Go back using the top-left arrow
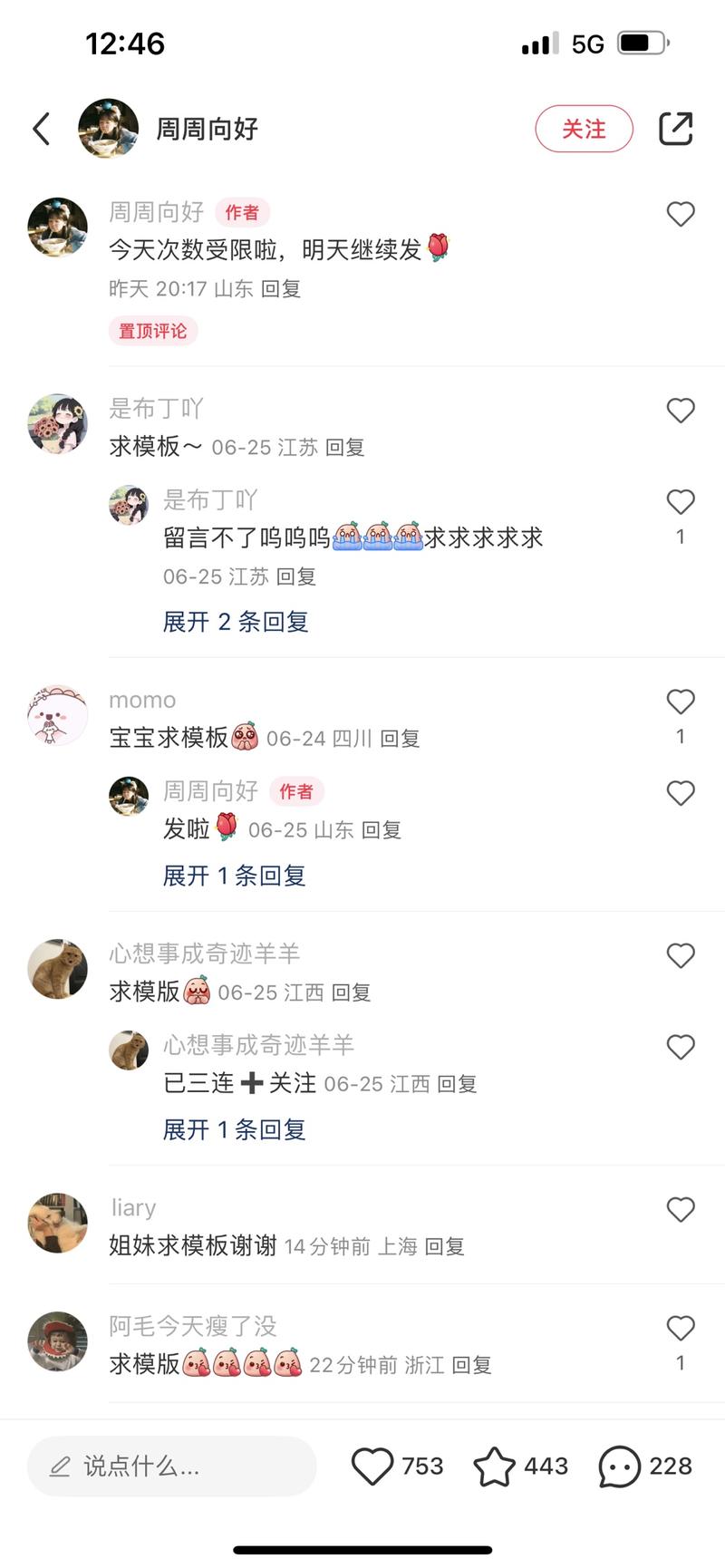Viewport: 725px width, 1568px height. pos(42,129)
